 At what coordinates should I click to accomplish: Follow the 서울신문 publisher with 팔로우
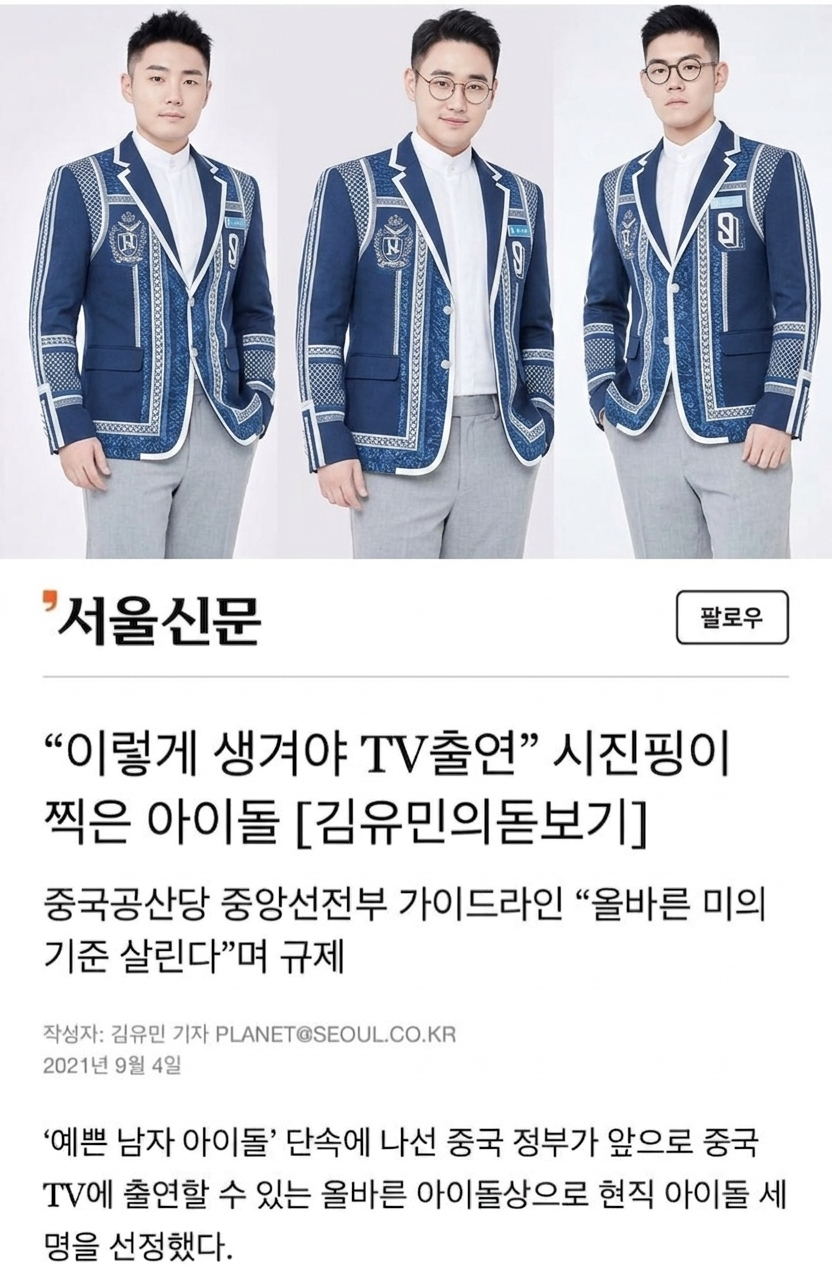coord(732,618)
